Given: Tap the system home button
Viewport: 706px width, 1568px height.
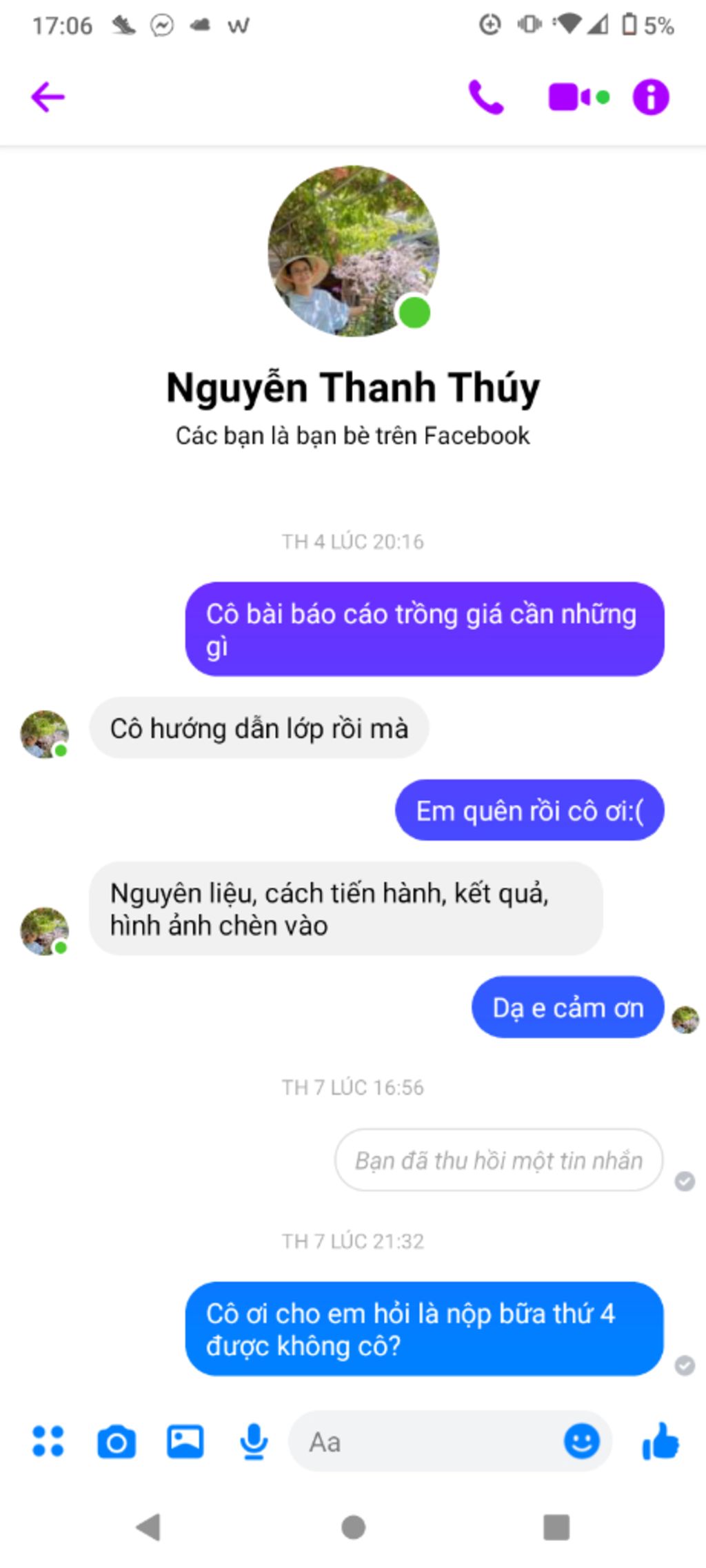Looking at the screenshot, I should point(353,1527).
